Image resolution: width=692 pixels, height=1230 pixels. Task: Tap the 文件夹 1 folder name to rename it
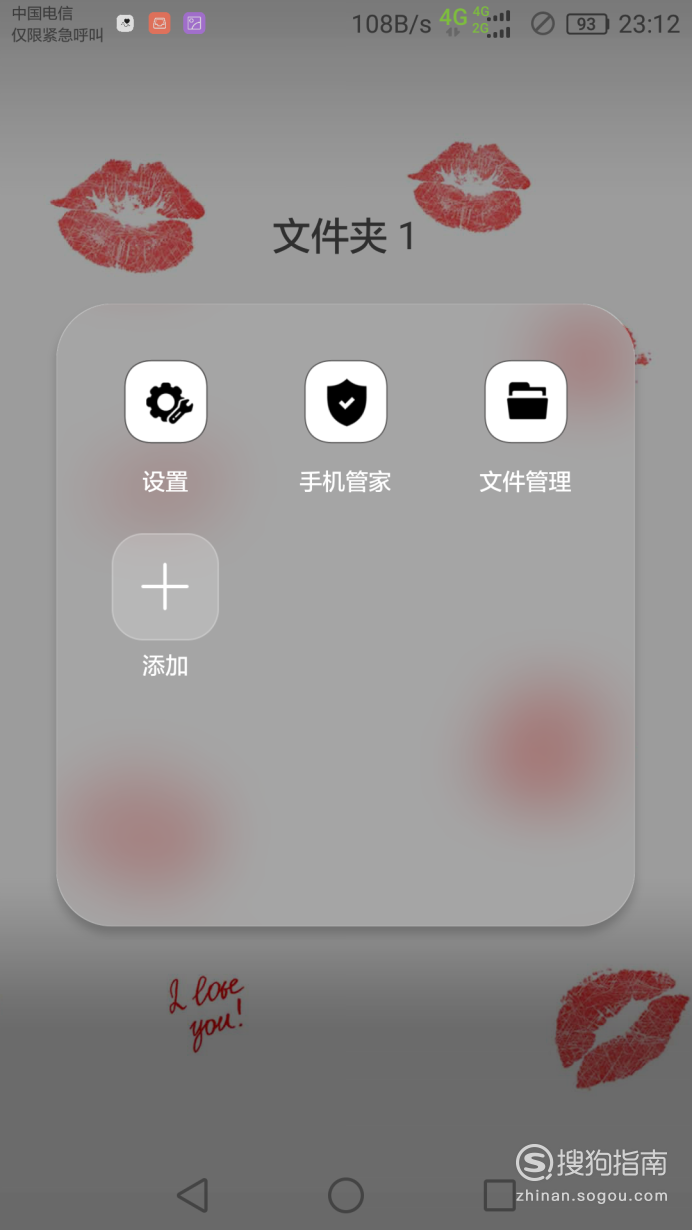(x=344, y=237)
